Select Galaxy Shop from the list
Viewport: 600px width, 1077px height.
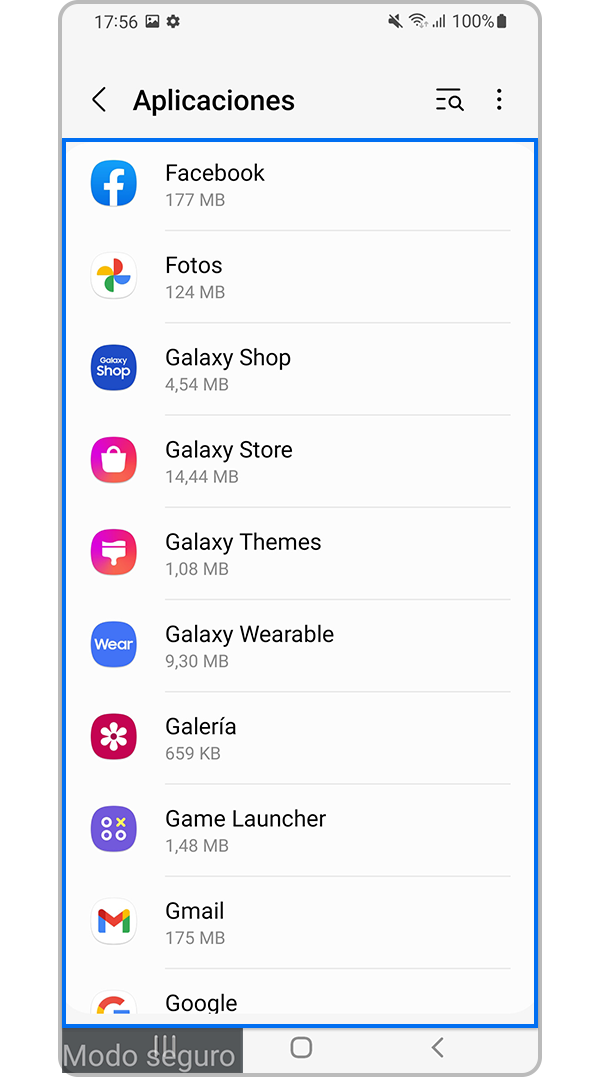[x=300, y=369]
